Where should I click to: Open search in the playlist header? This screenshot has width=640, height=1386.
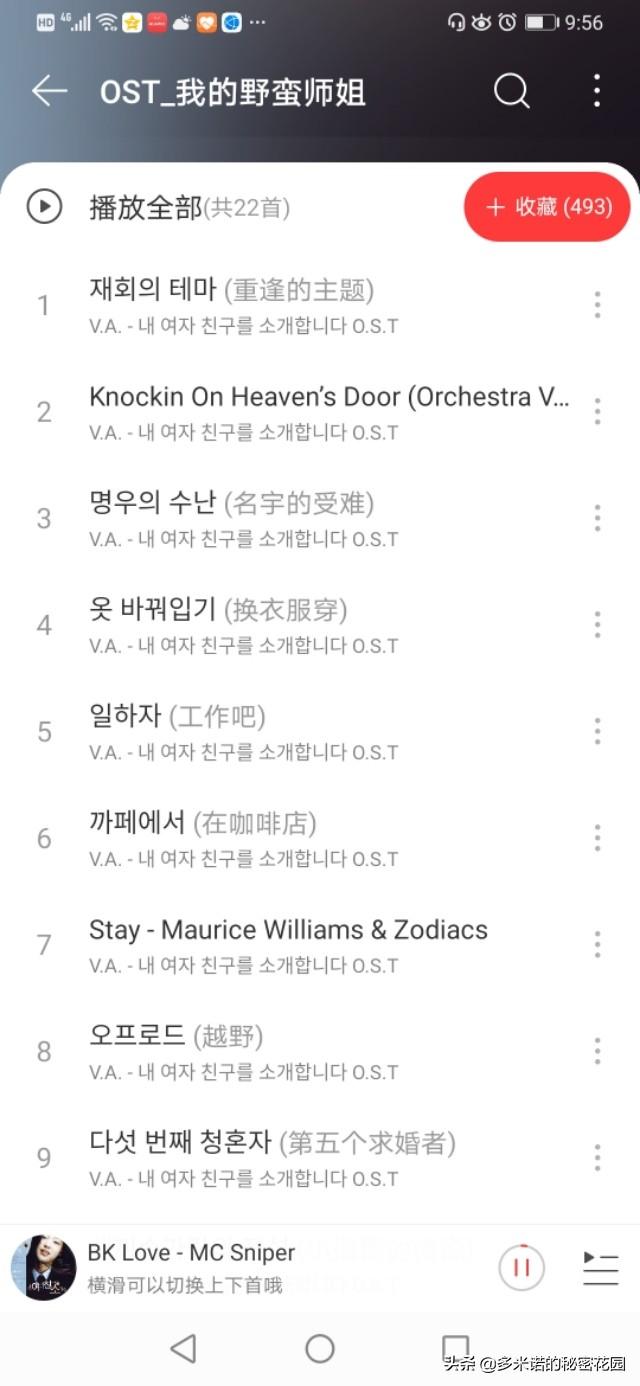(511, 91)
